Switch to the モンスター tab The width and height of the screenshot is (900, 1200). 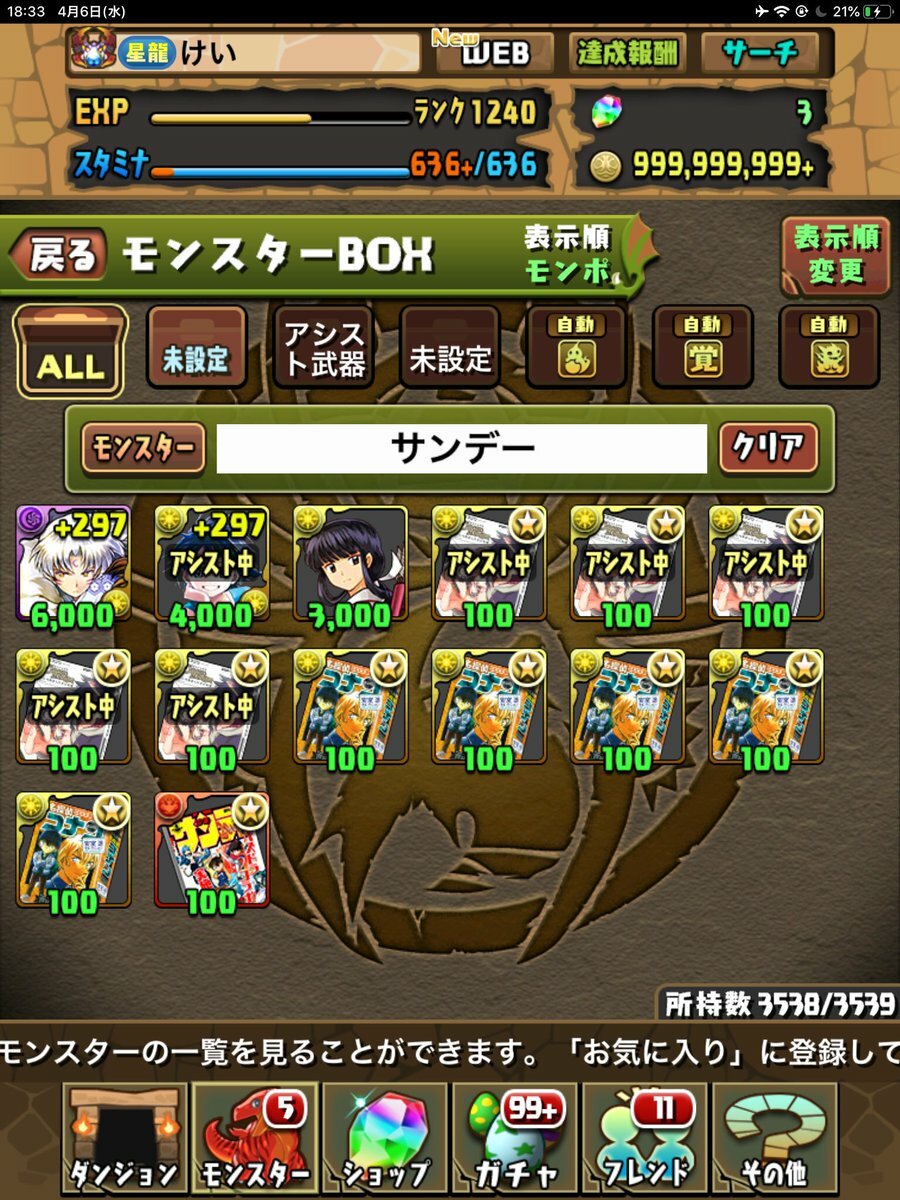[x=255, y=1138]
